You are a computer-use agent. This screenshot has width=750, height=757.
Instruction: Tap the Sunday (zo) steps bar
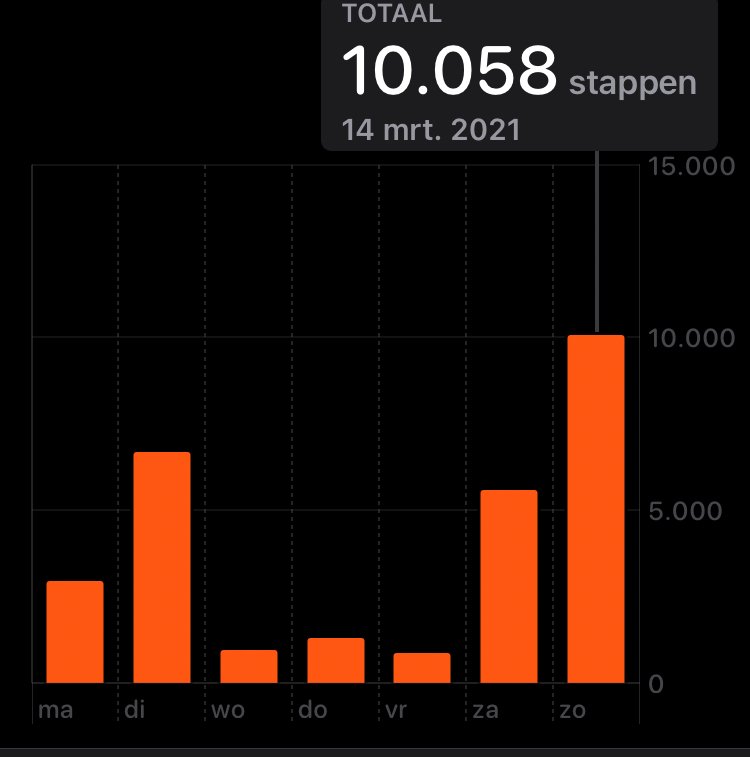(596, 509)
